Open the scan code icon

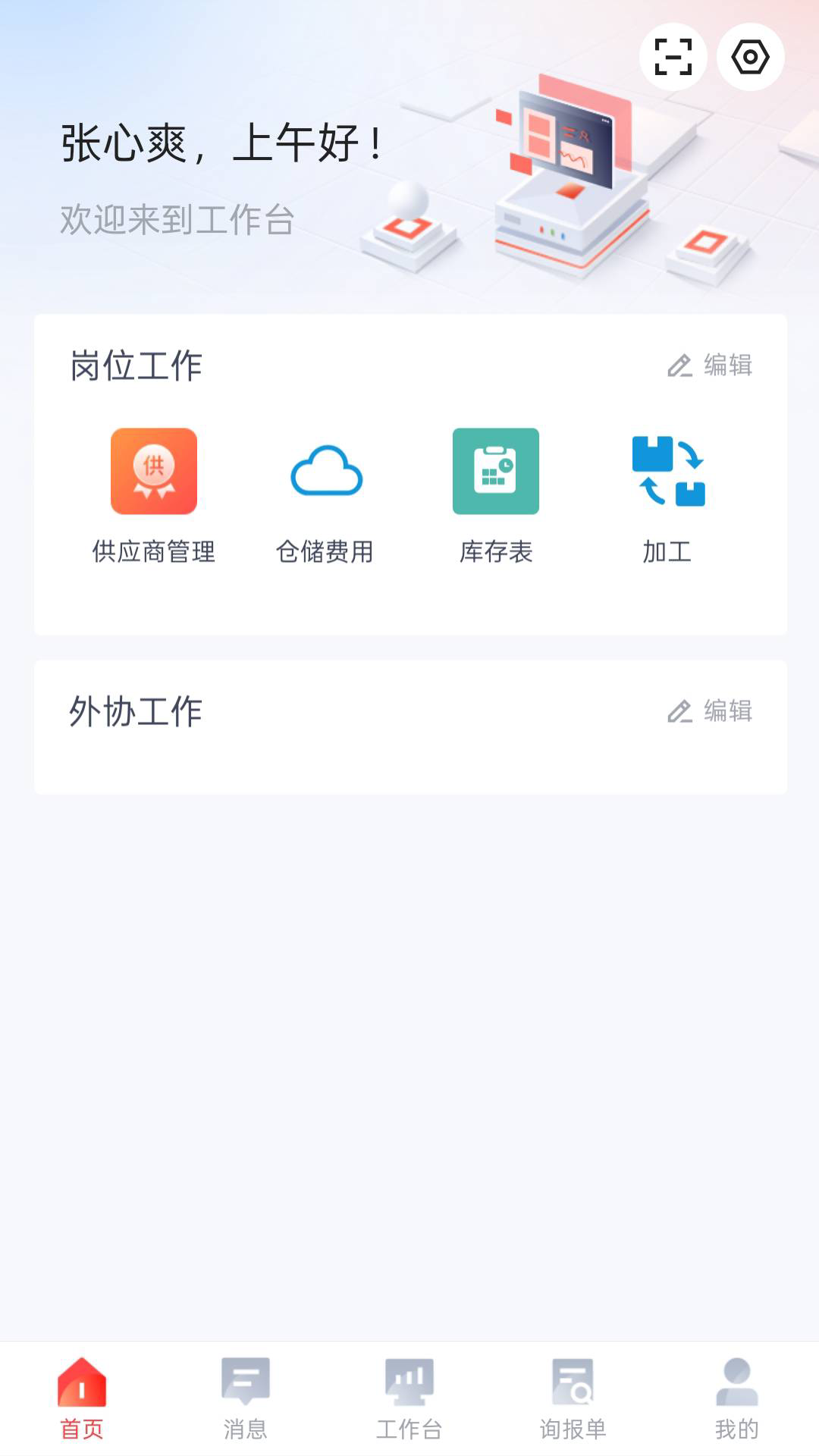coord(673,57)
